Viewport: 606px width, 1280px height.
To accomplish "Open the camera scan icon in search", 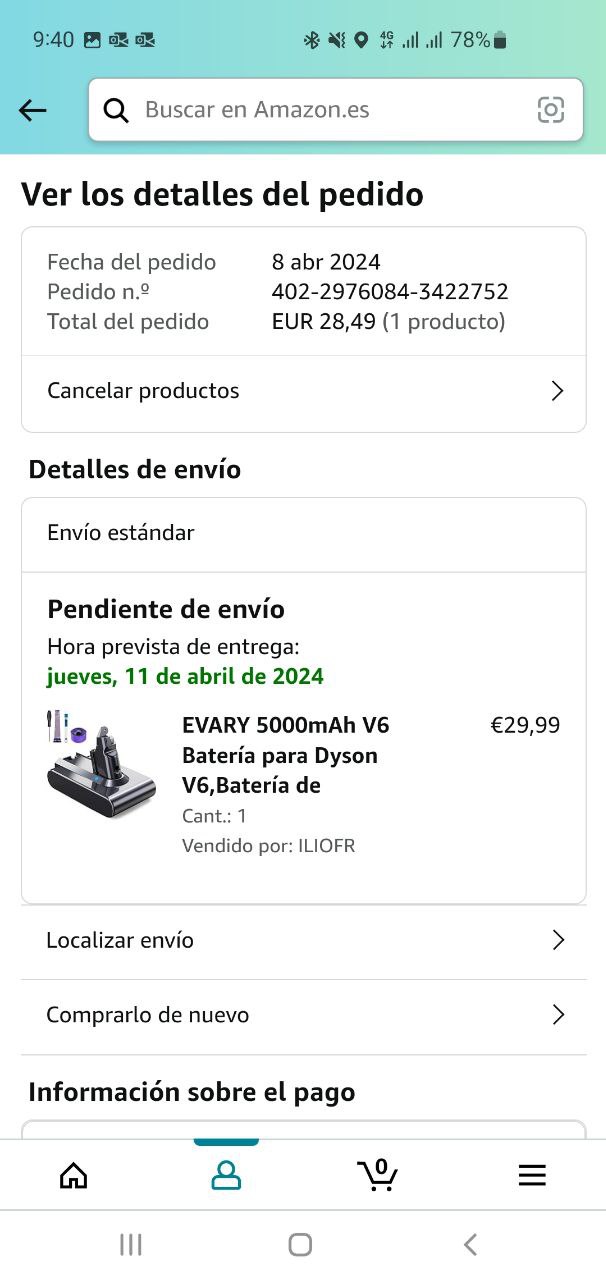I will point(551,110).
